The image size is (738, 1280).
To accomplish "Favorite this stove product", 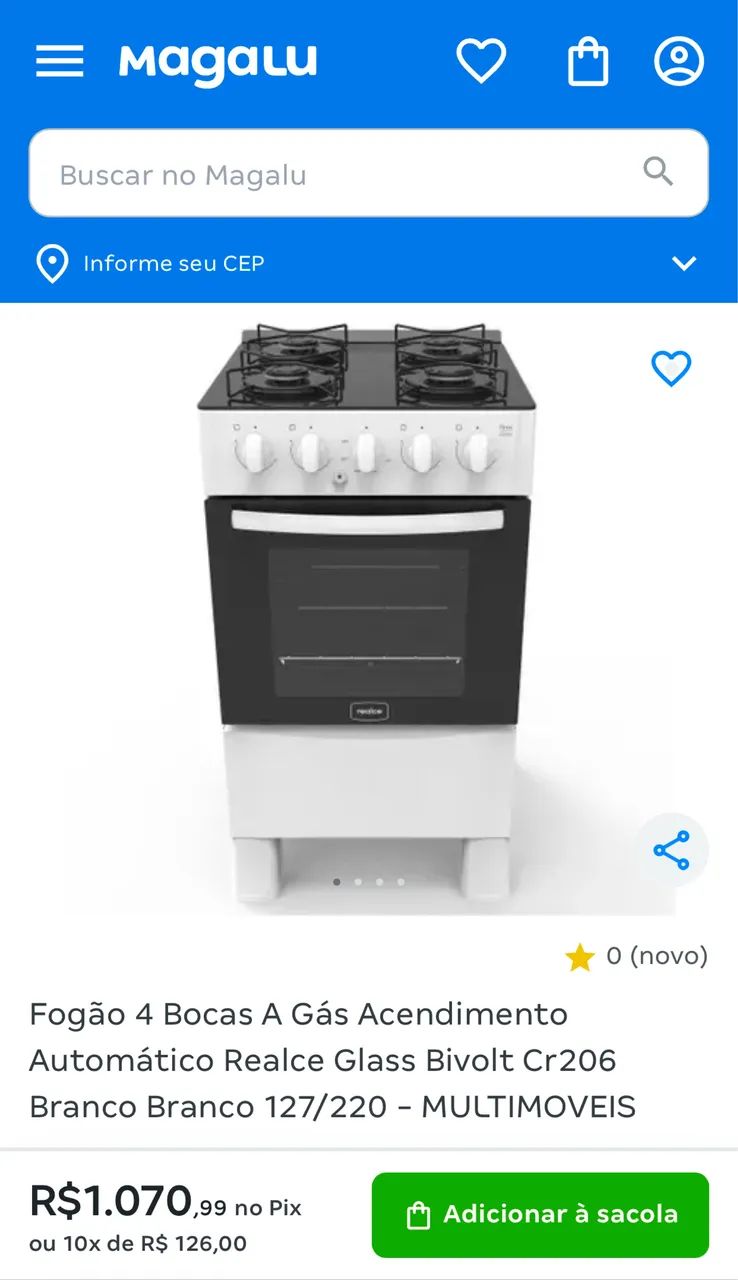I will [671, 369].
